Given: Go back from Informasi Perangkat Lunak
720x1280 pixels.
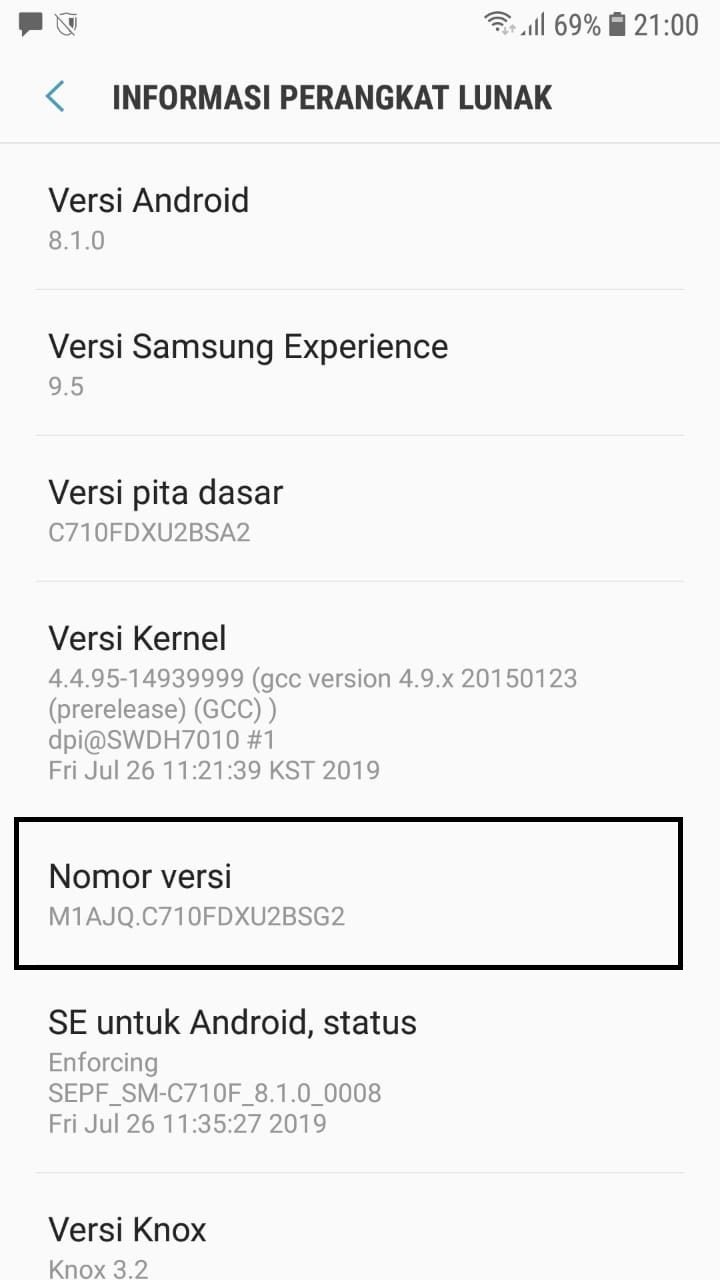Looking at the screenshot, I should click(x=55, y=97).
